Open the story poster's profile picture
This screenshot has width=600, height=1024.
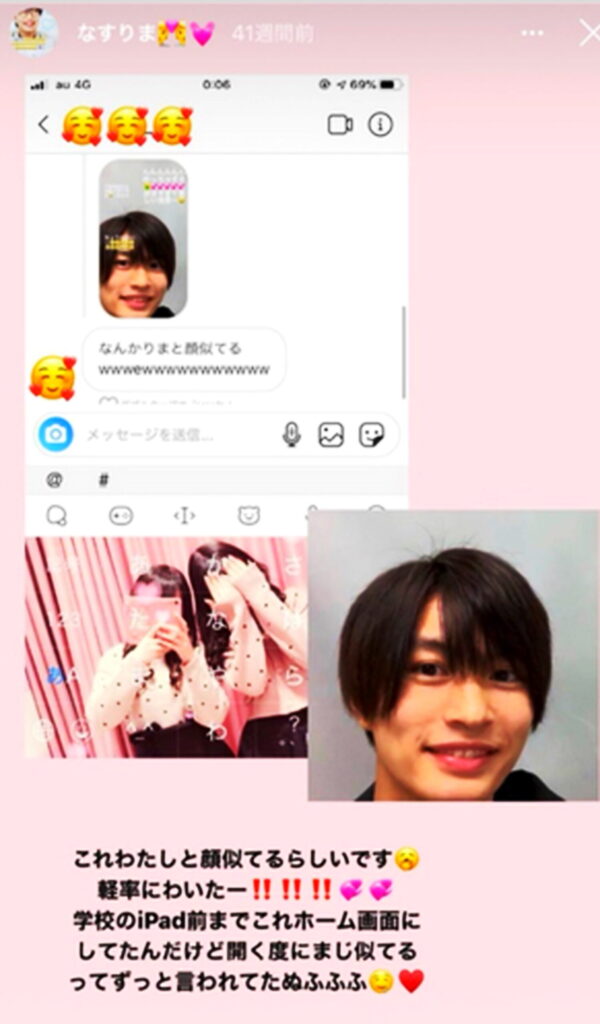coord(34,33)
